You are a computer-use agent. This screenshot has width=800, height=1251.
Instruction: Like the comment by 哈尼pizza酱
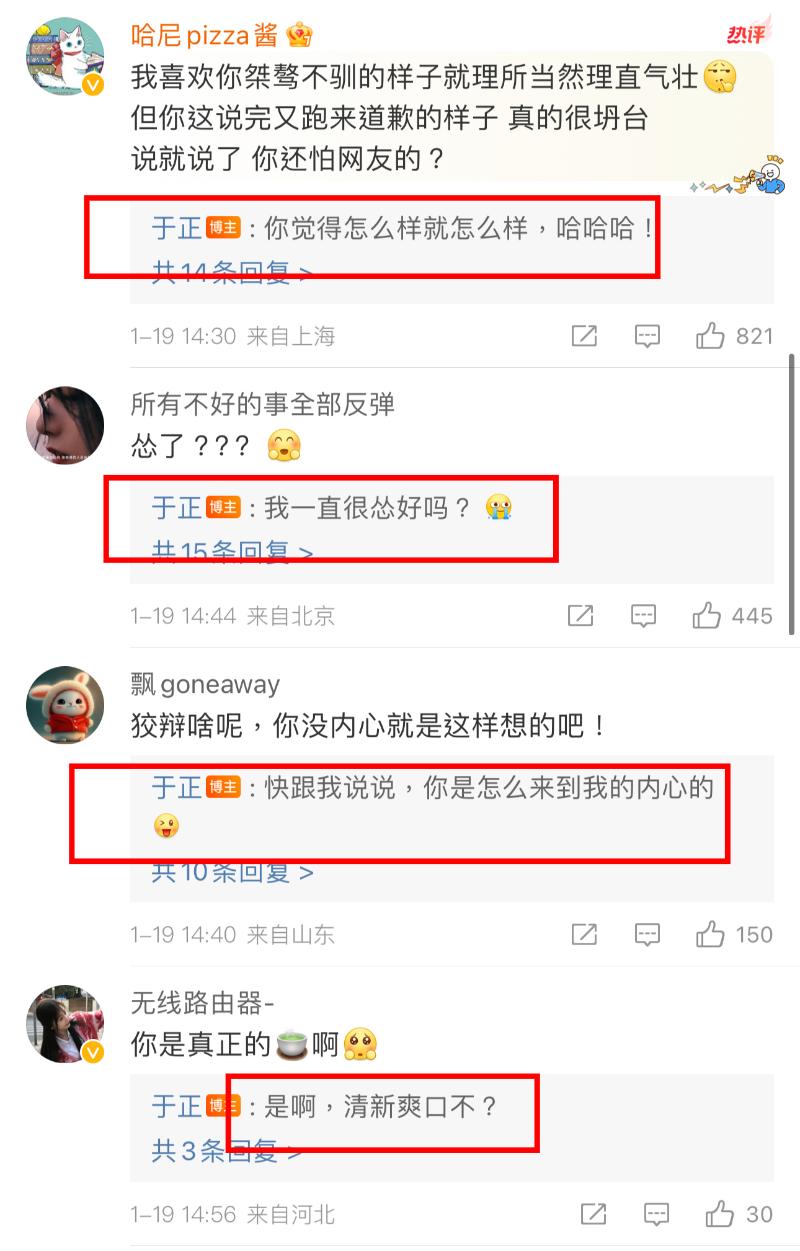711,336
